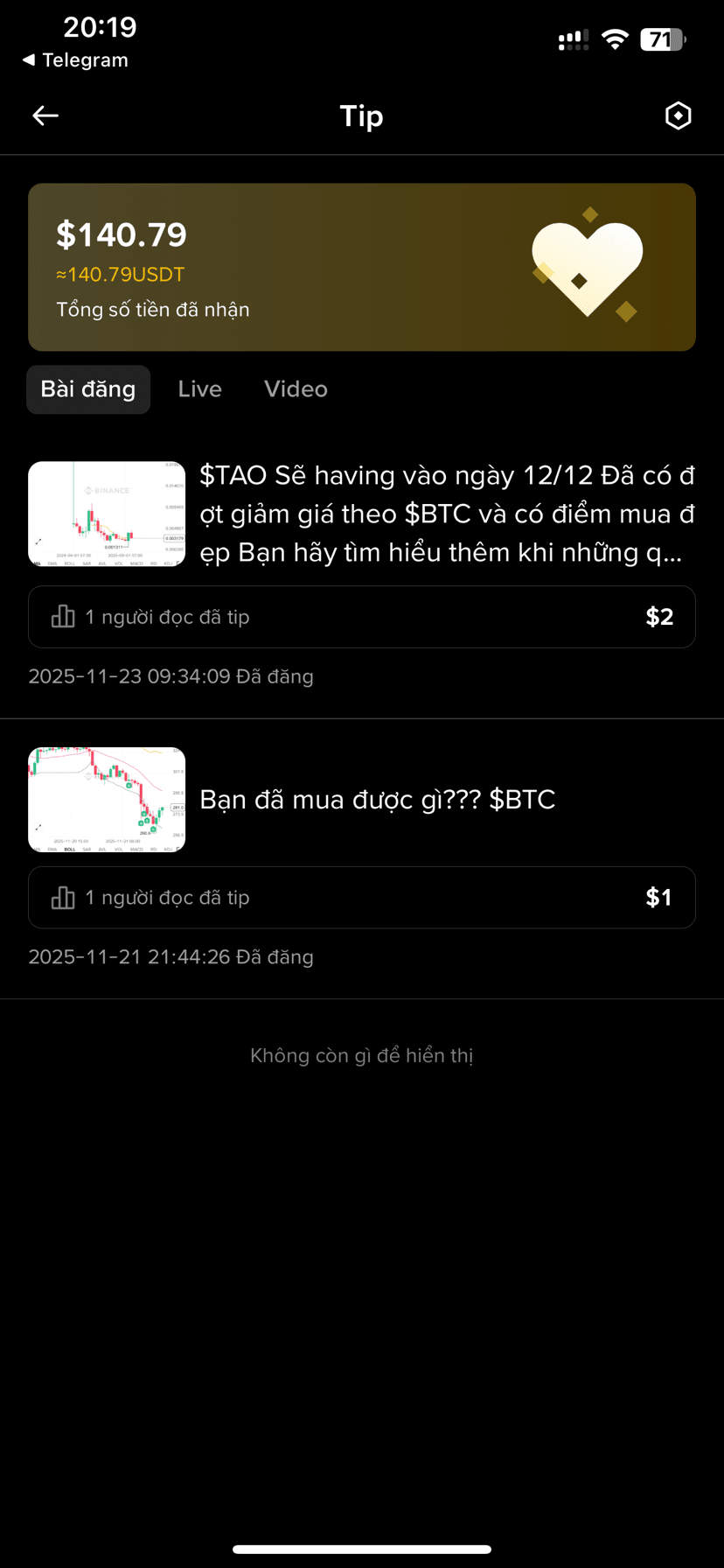Return to Telegram via status bar link
The image size is (724, 1568).
(75, 60)
